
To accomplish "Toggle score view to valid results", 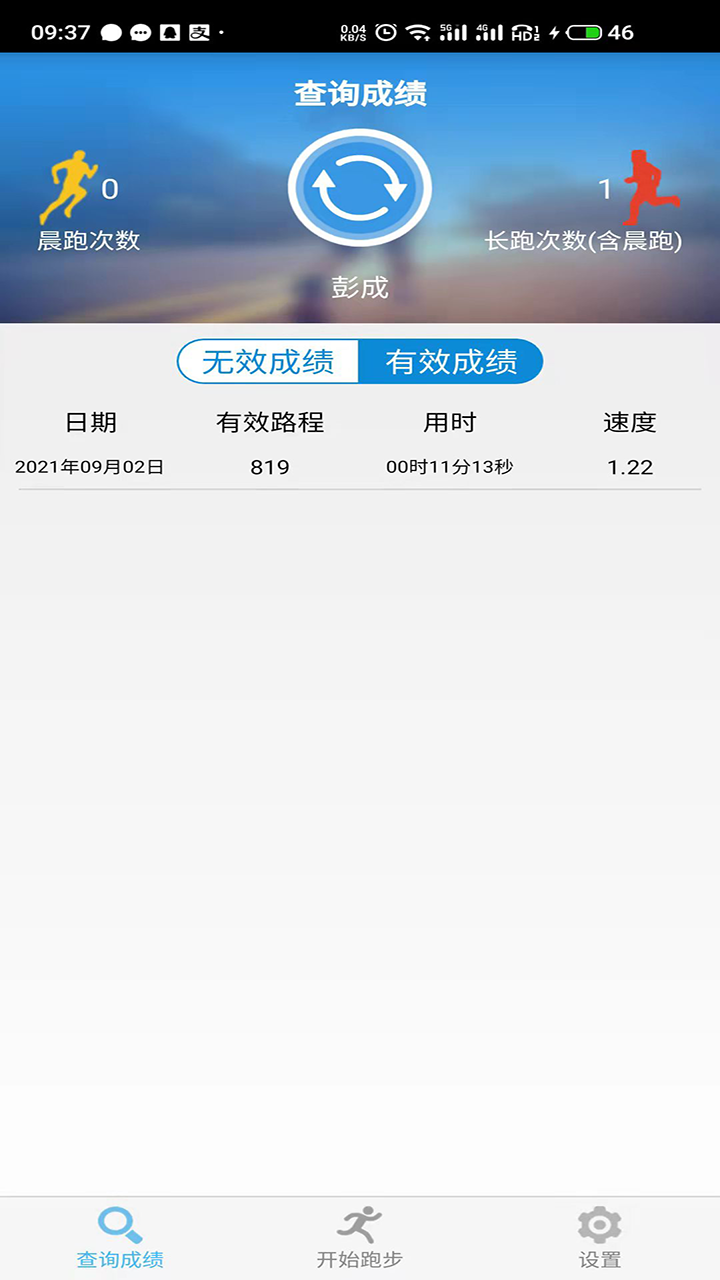I will coord(451,362).
